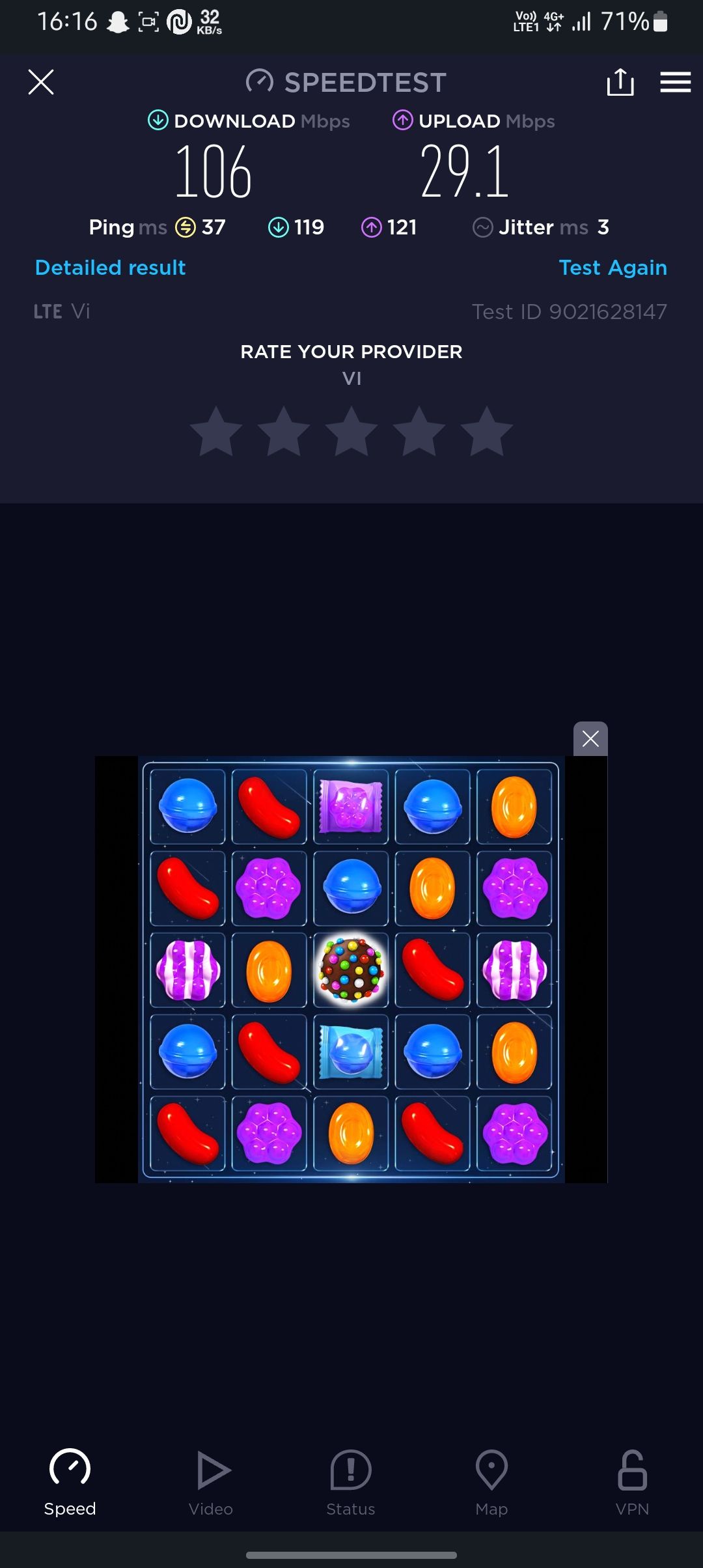Open the hamburger menu
The width and height of the screenshot is (703, 1568).
pos(675,83)
